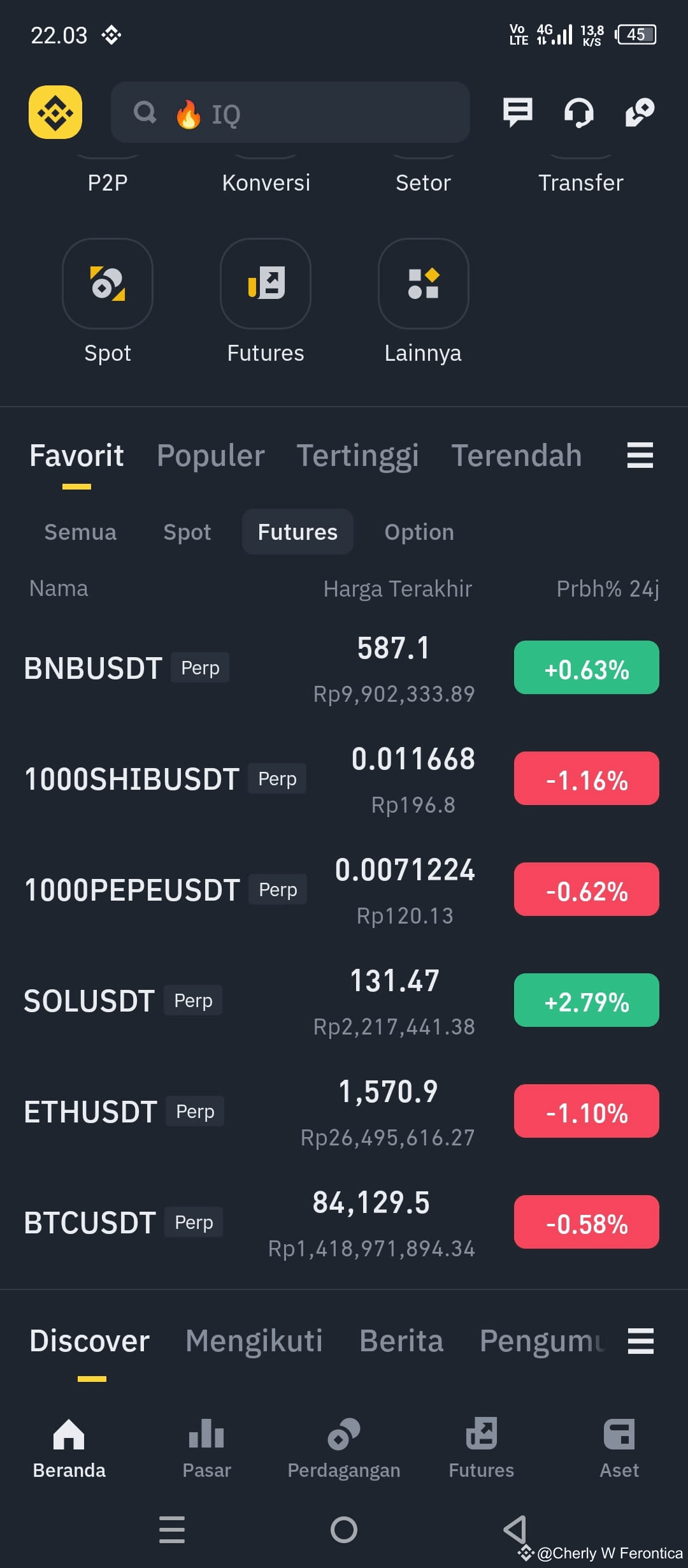Go to the Pasar bottom tab
Image resolution: width=688 pixels, height=1568 pixels.
click(206, 1448)
